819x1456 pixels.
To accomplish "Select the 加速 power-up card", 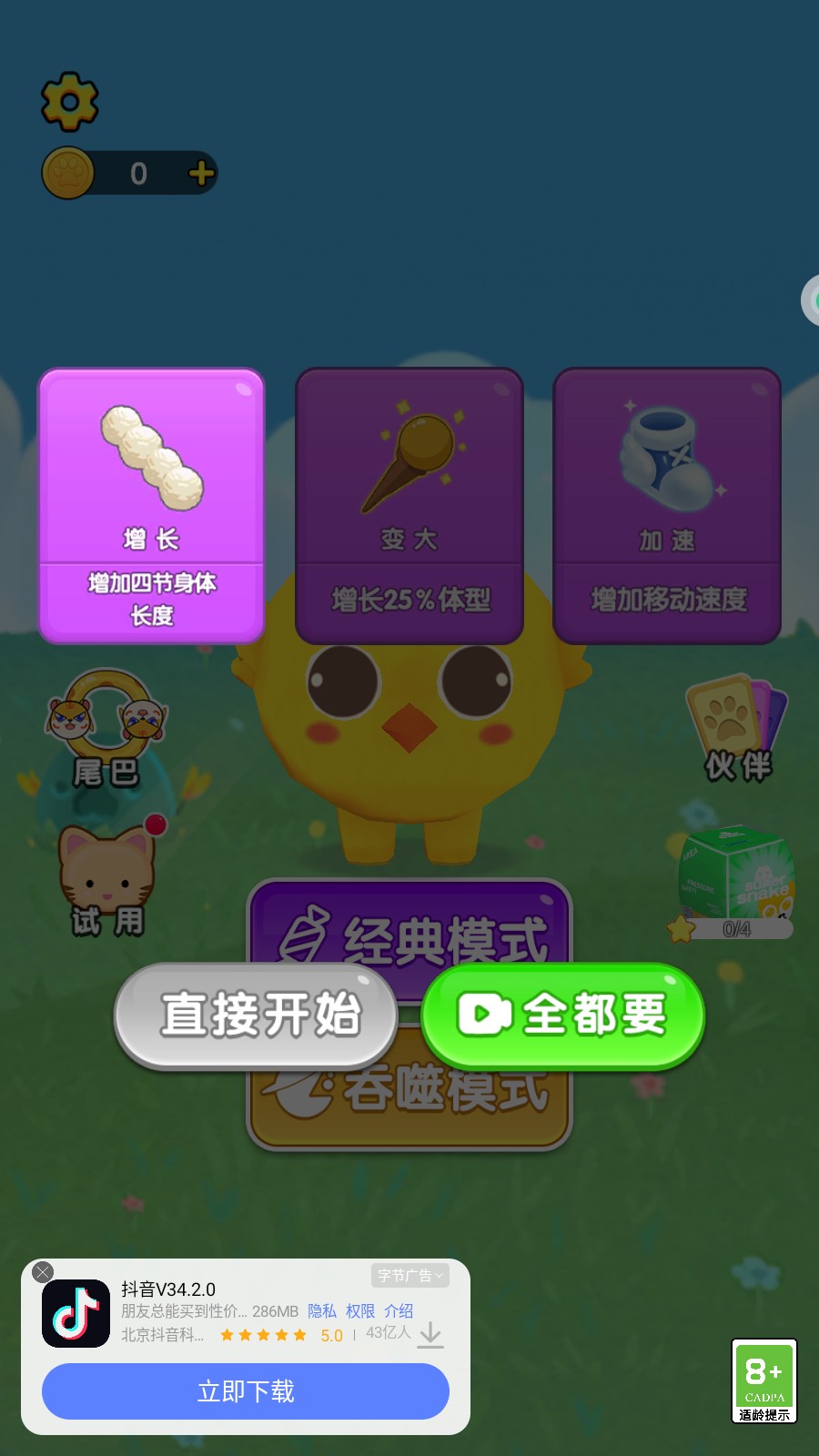I will click(x=667, y=505).
